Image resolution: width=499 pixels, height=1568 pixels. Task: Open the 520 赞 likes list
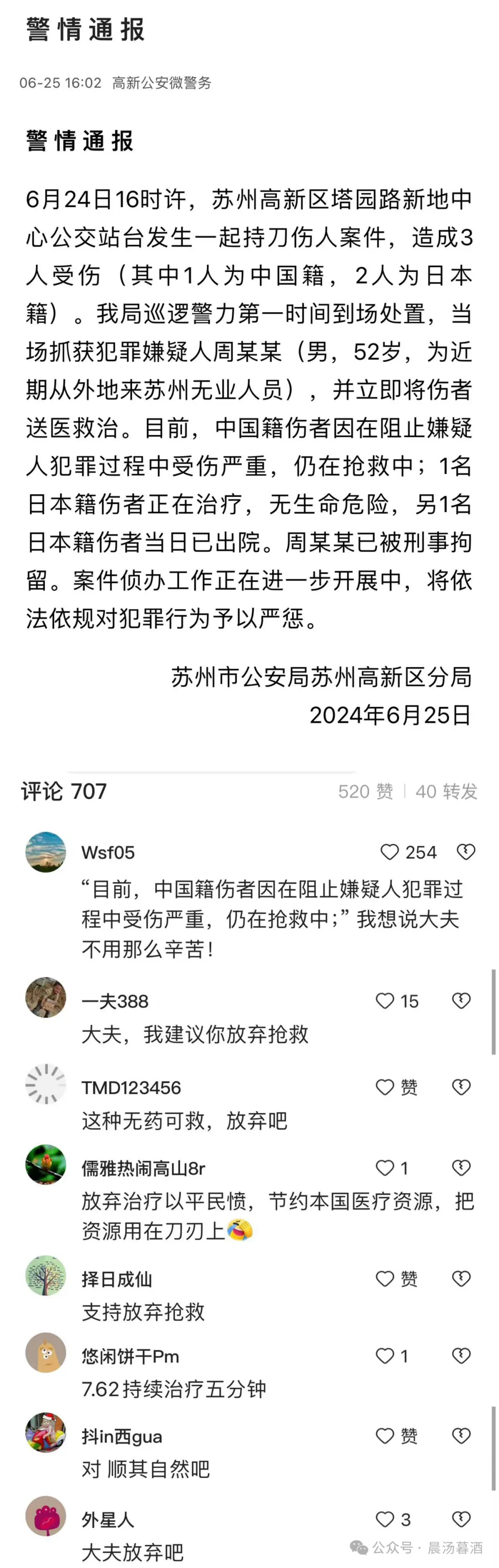[365, 791]
